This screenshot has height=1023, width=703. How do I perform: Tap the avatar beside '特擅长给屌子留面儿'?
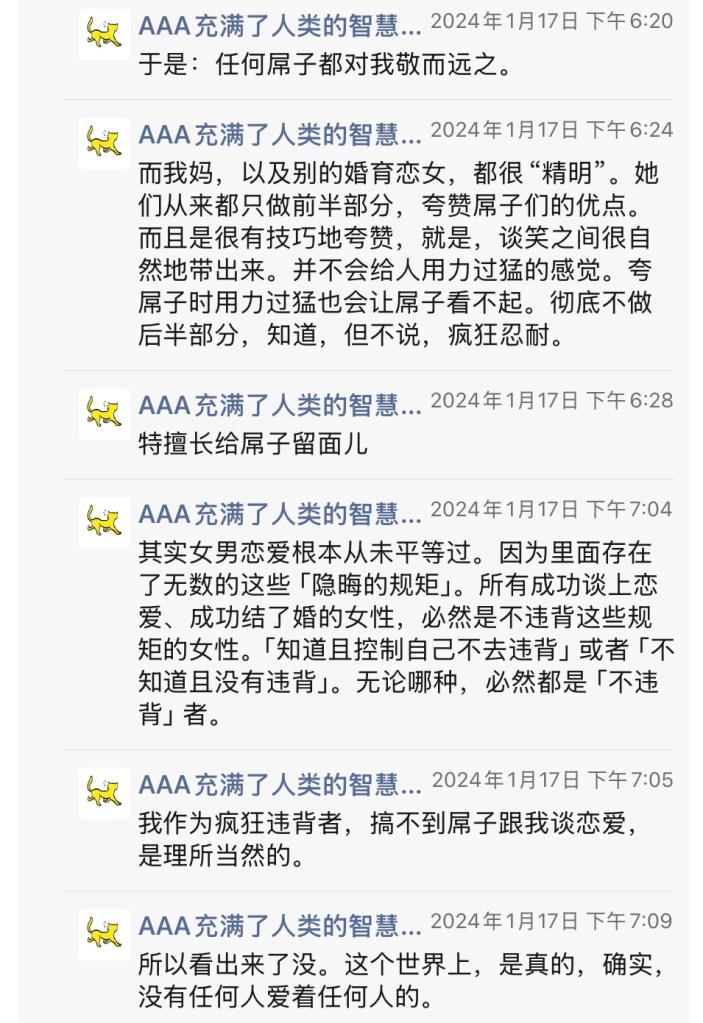pyautogui.click(x=104, y=413)
